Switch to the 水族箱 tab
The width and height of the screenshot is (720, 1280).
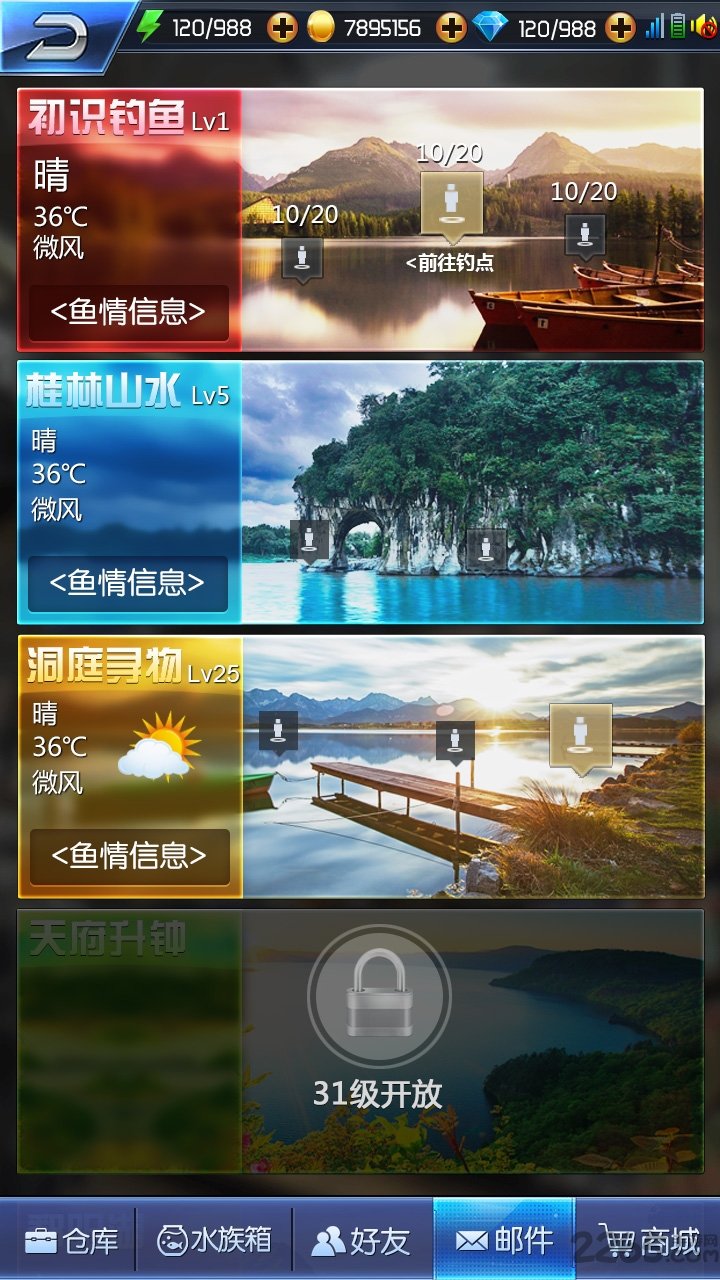(x=214, y=1241)
